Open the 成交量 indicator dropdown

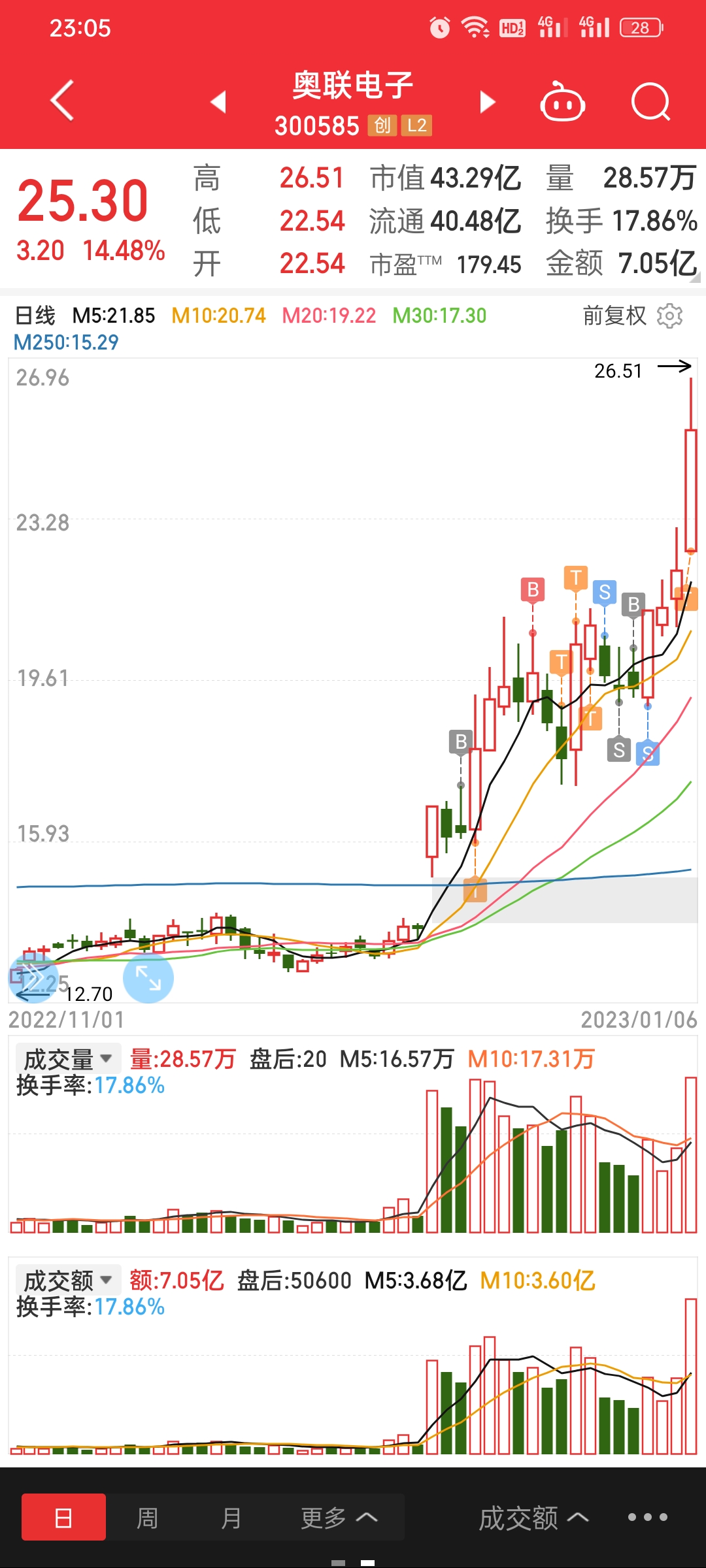click(x=68, y=1059)
